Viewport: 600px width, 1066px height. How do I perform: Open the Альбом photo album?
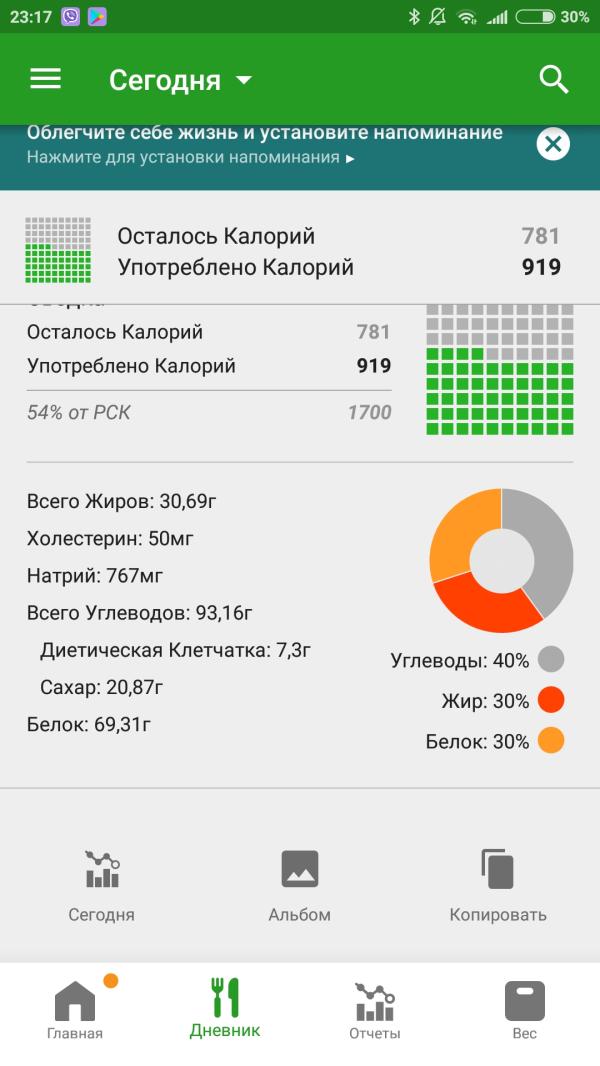pyautogui.click(x=299, y=884)
